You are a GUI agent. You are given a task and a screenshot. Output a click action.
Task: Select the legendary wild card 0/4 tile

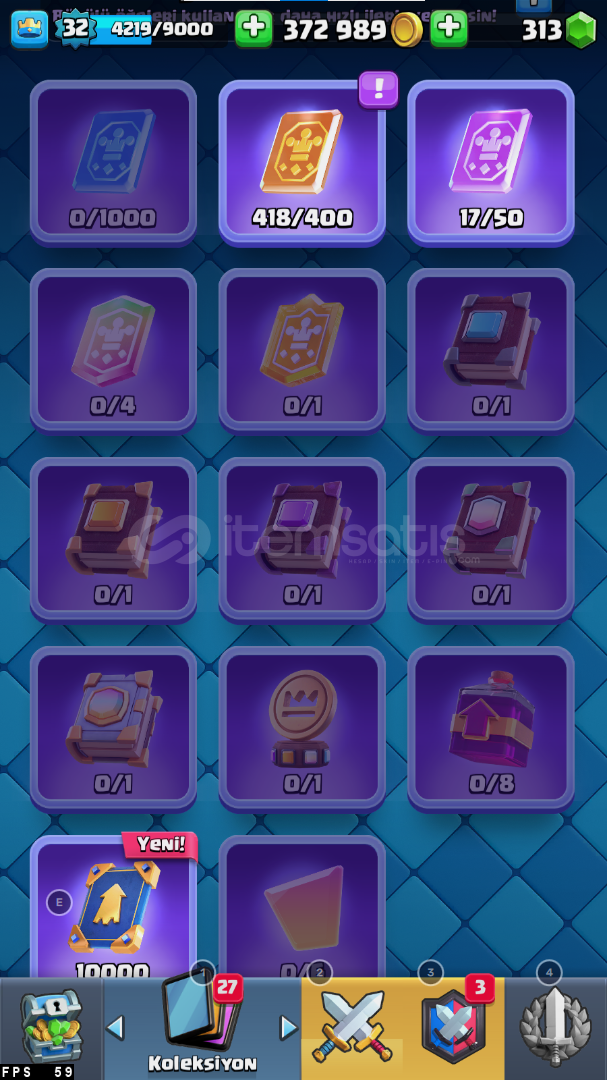[113, 349]
